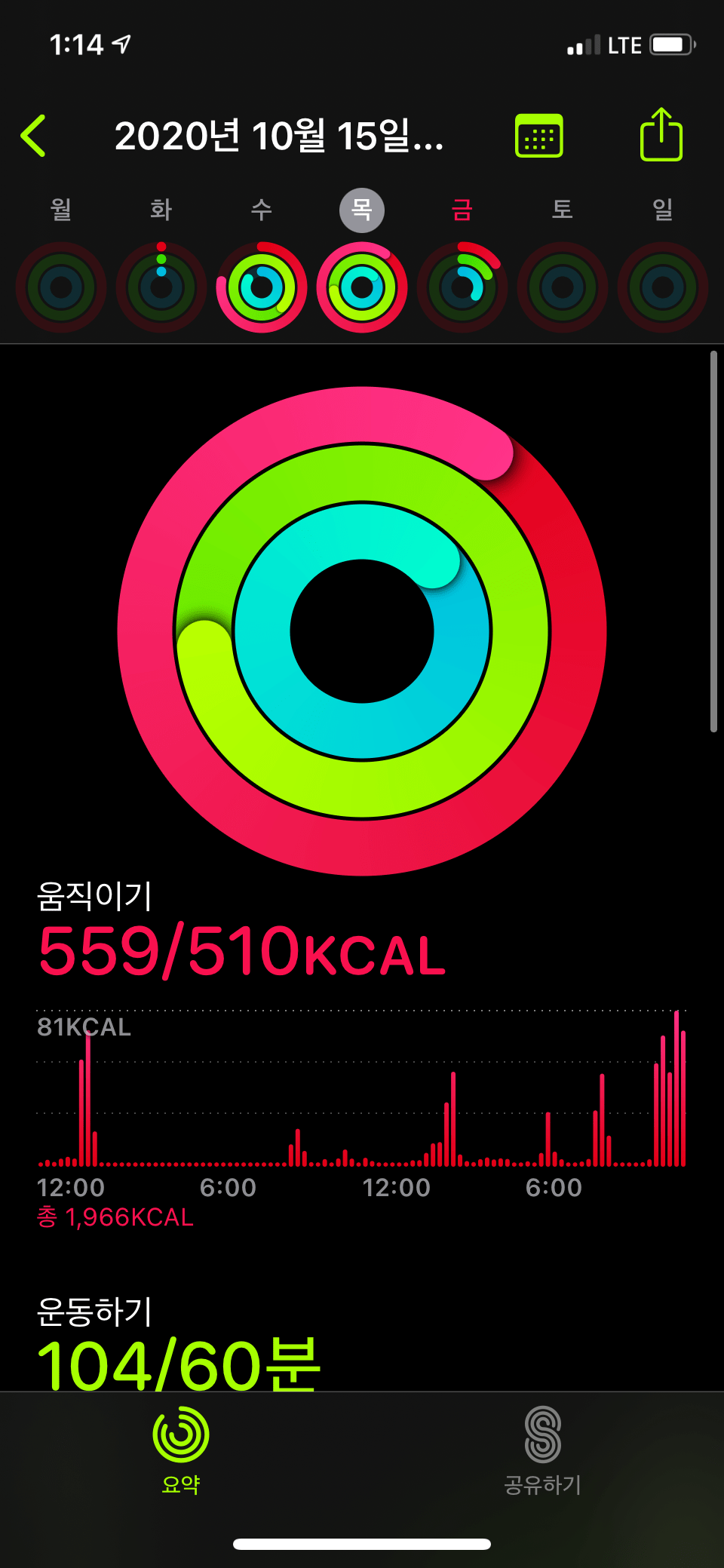Select the 목 Thursday day selector
Viewport: 724px width, 1568px height.
point(363,211)
